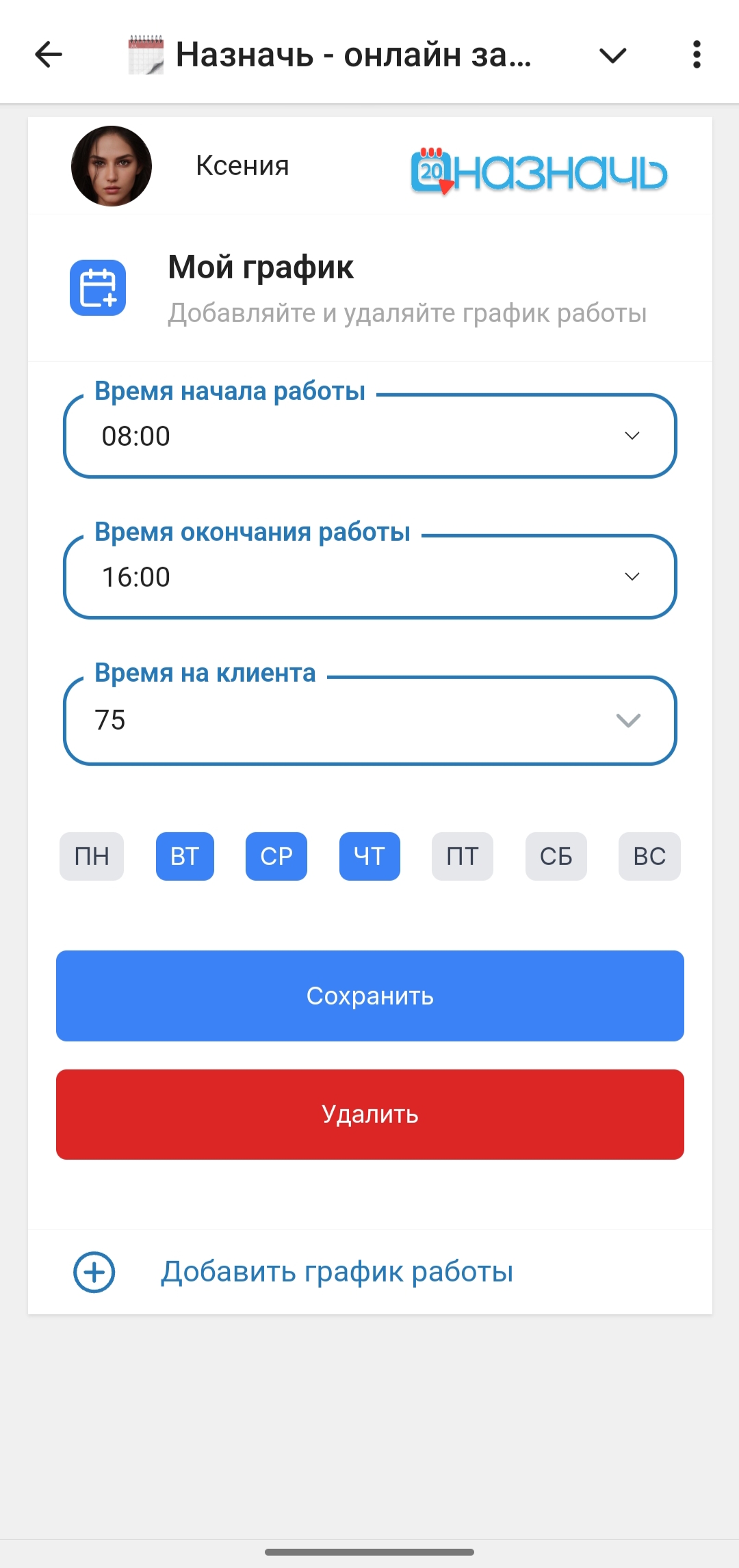Expand the chevron beside the app title
The width and height of the screenshot is (739, 1568).
click(x=612, y=55)
